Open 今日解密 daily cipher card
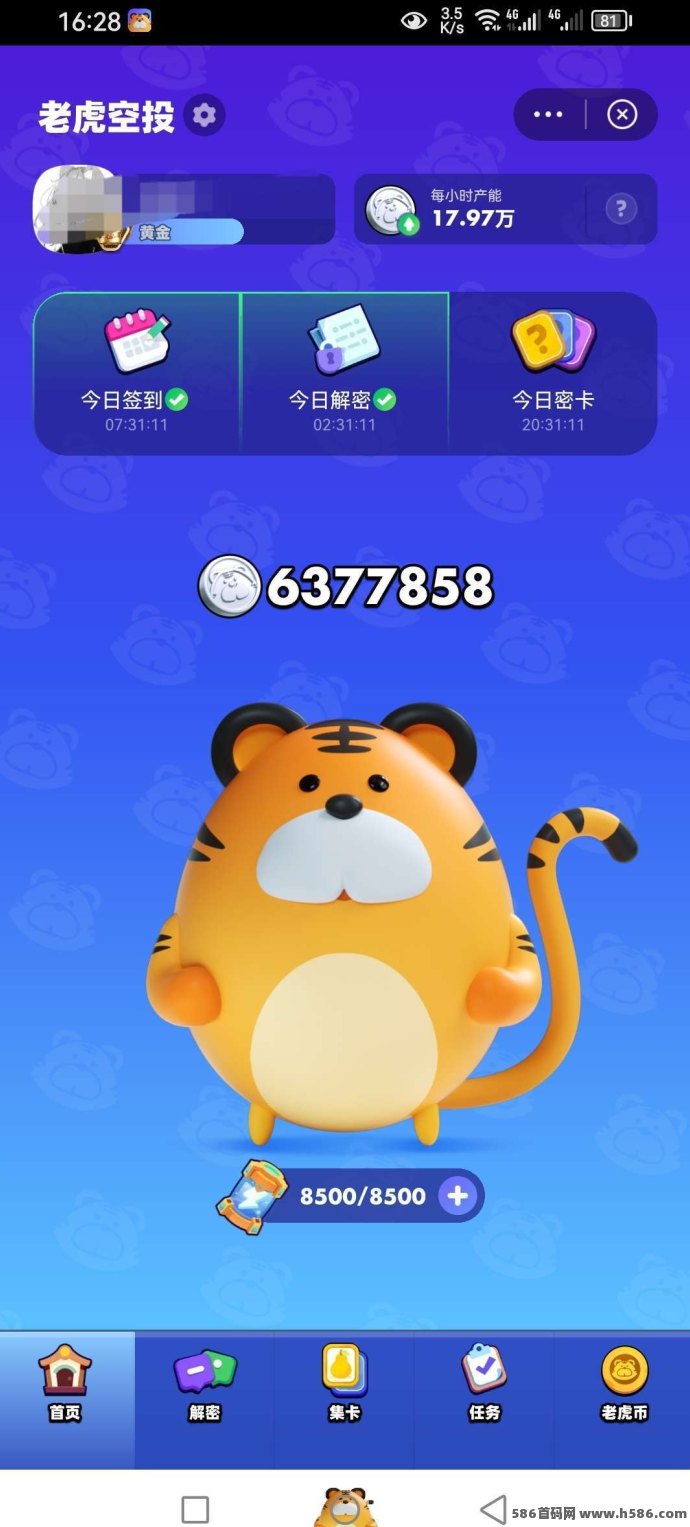The width and height of the screenshot is (690, 1527). tap(344, 372)
